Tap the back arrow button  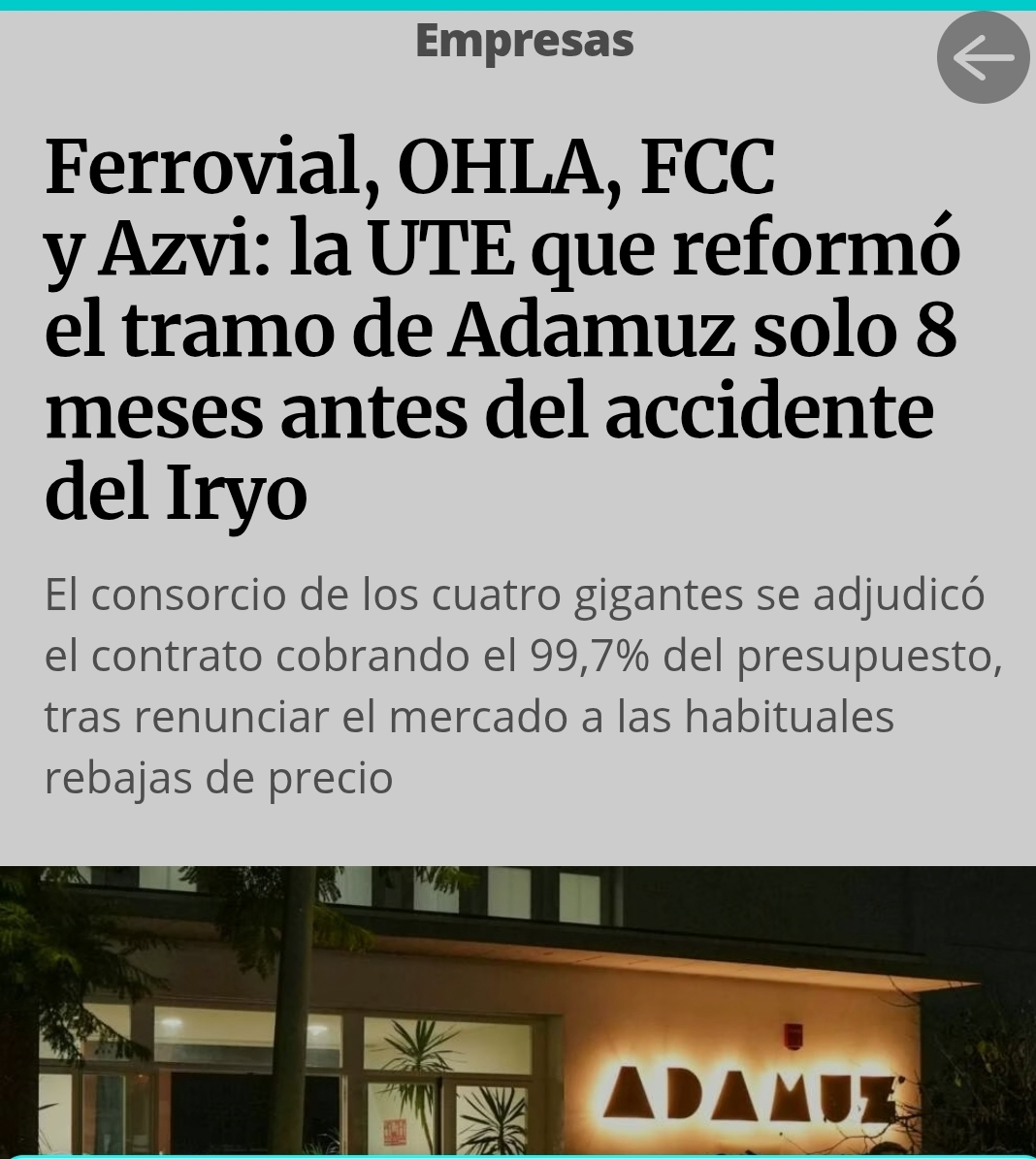[x=983, y=58]
